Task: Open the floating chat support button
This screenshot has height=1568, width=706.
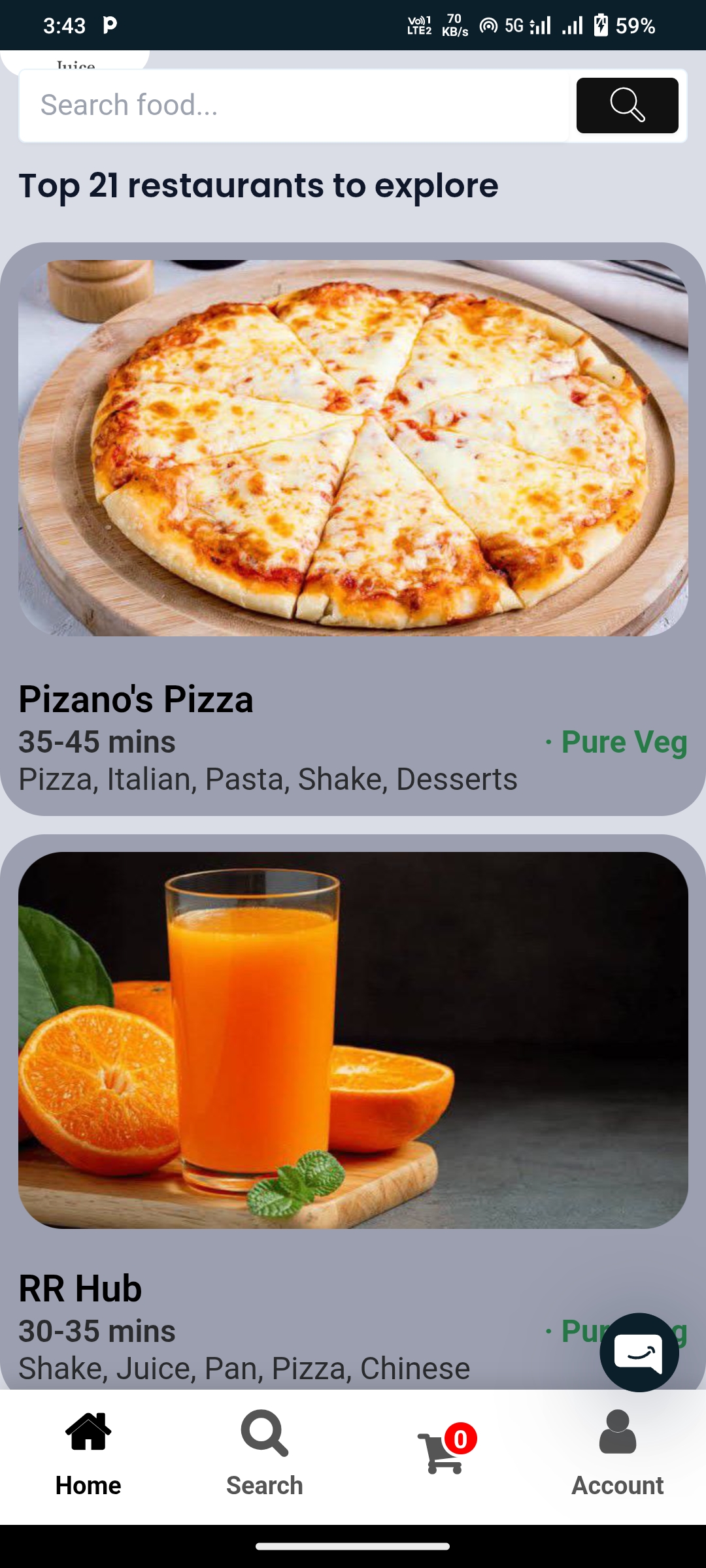Action: tap(639, 1352)
